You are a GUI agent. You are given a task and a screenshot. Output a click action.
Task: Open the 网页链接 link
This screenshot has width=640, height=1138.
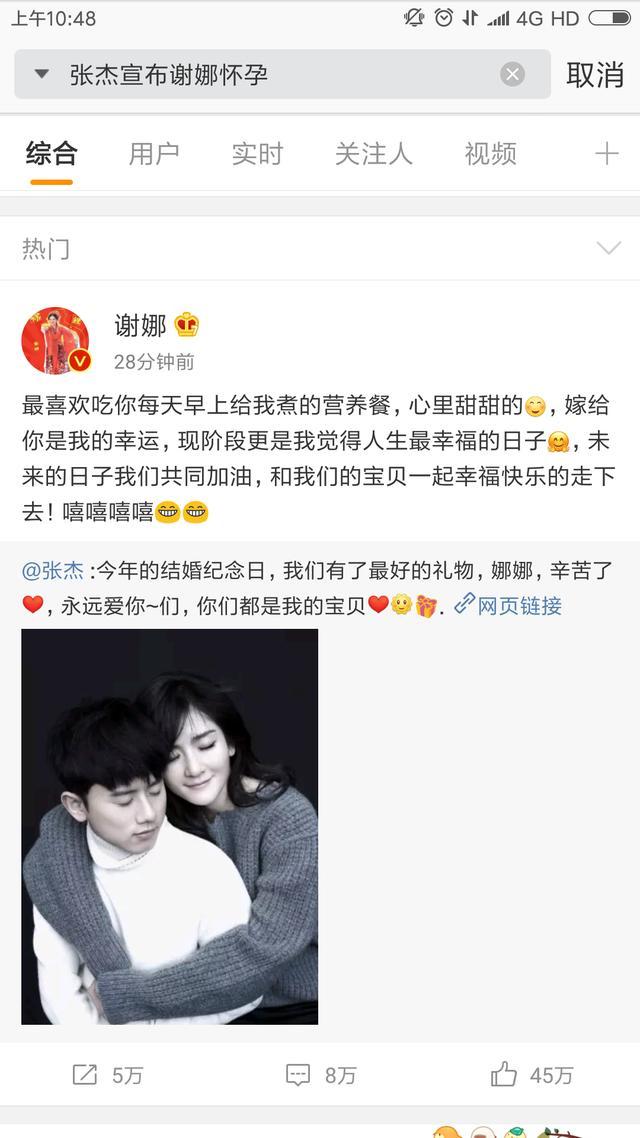tap(508, 605)
